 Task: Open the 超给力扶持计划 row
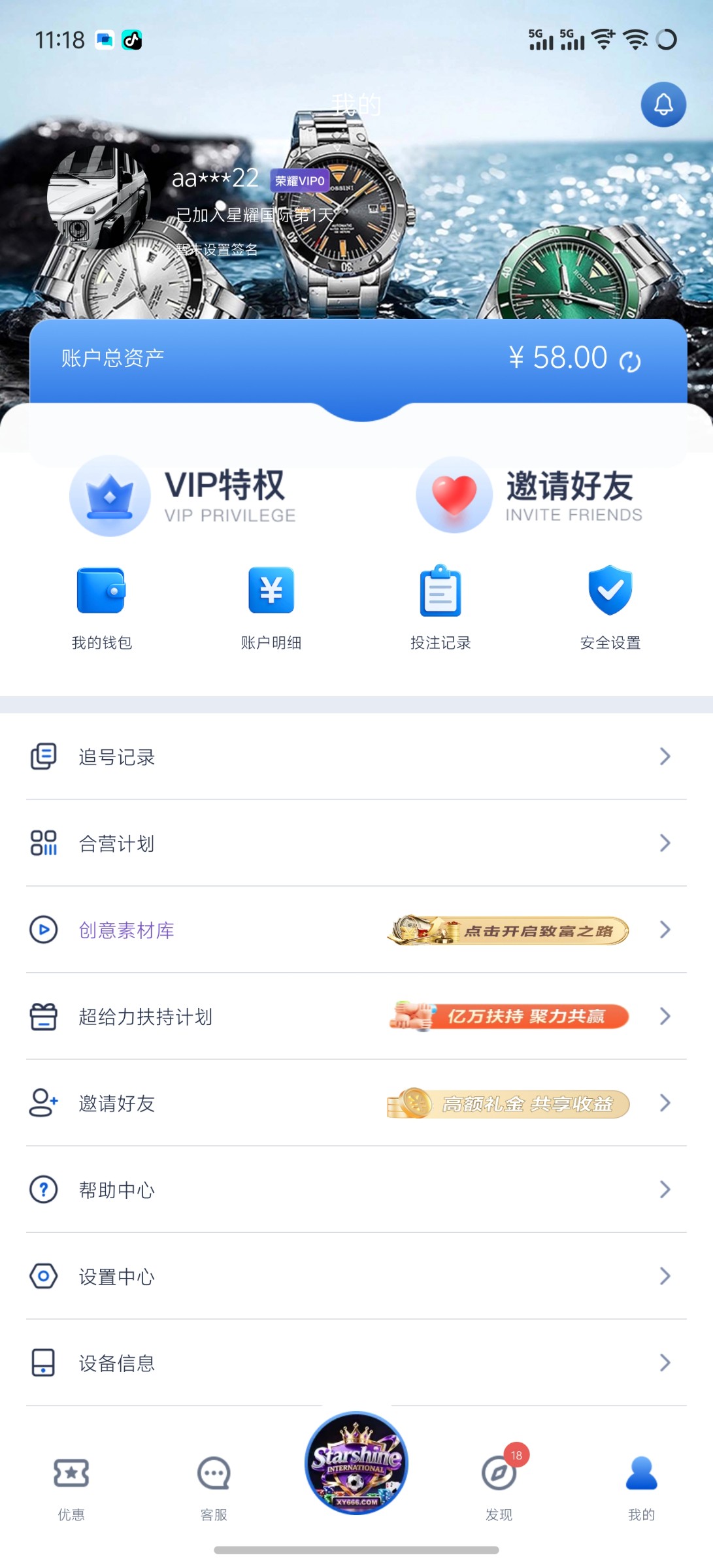point(356,1017)
